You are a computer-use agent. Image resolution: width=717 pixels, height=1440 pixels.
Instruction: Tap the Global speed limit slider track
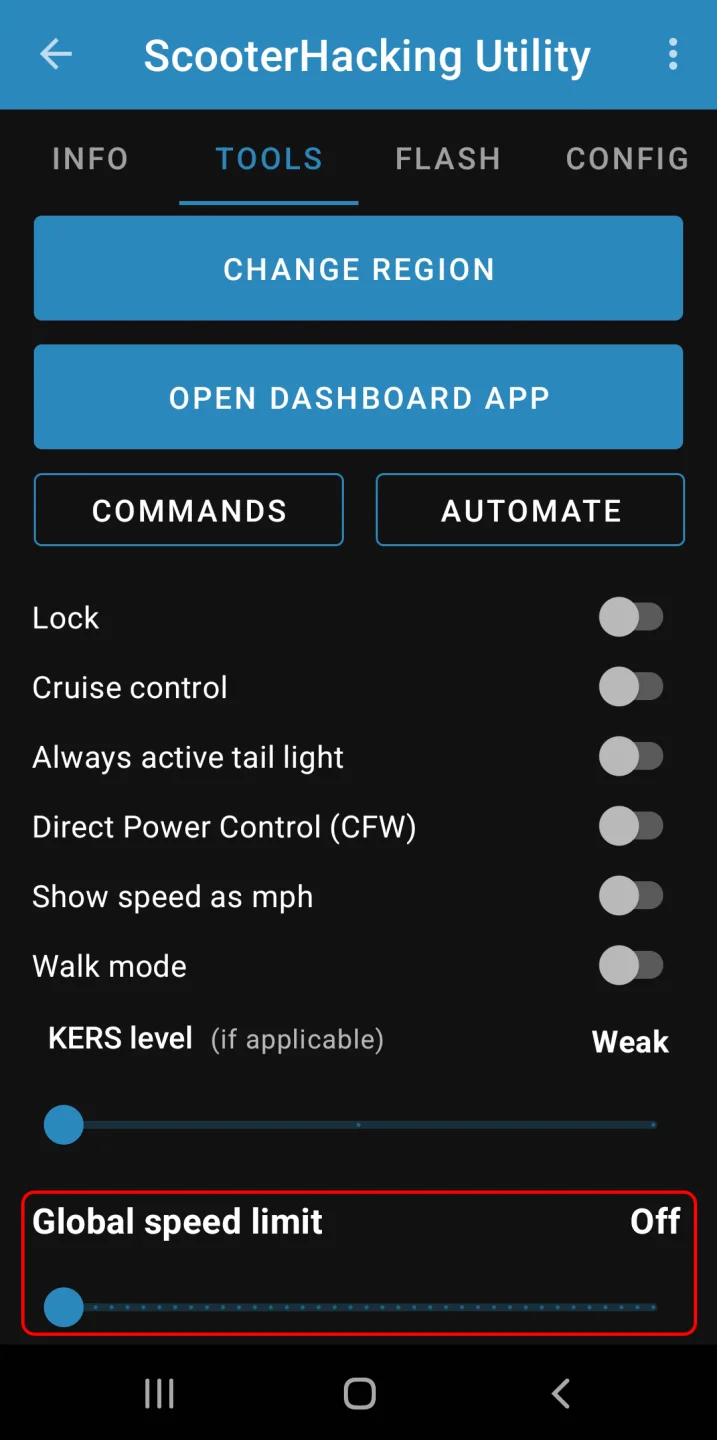click(358, 1307)
